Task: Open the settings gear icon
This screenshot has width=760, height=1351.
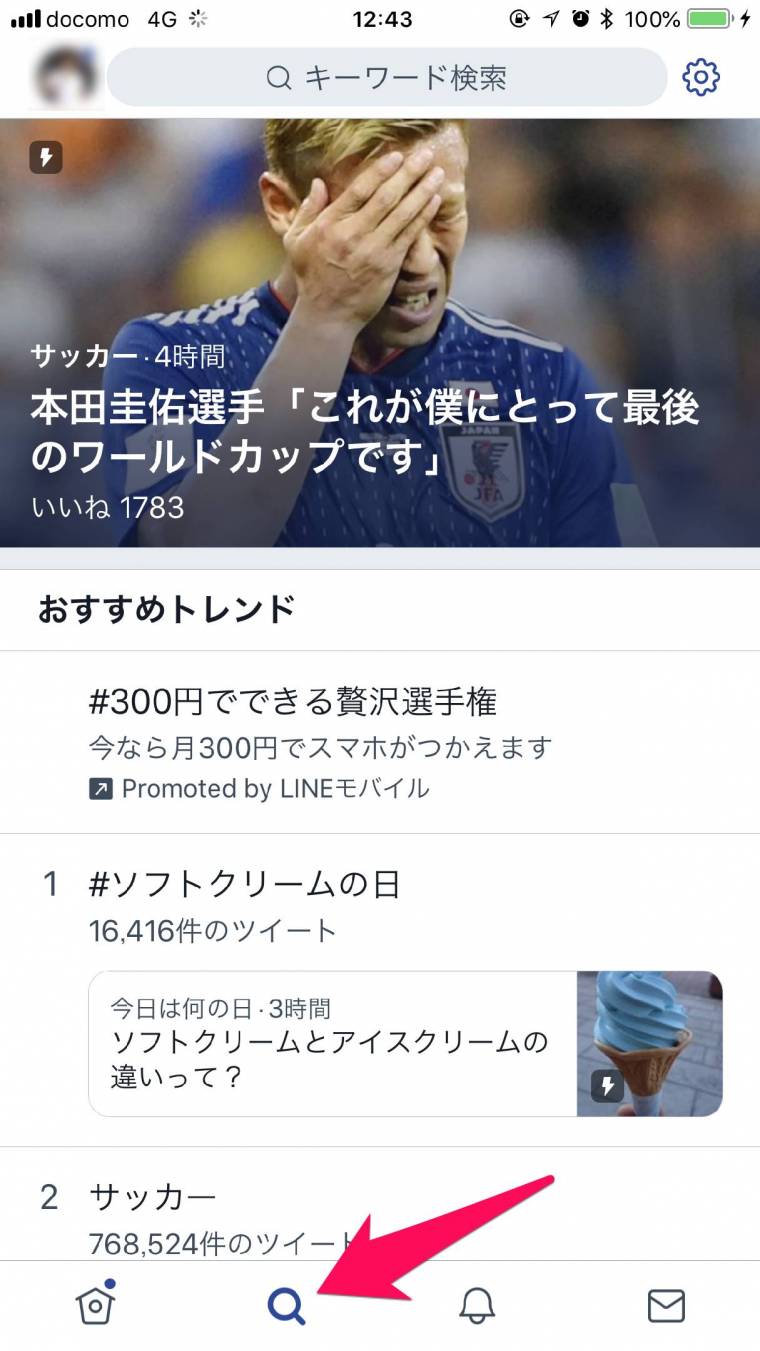Action: [701, 78]
